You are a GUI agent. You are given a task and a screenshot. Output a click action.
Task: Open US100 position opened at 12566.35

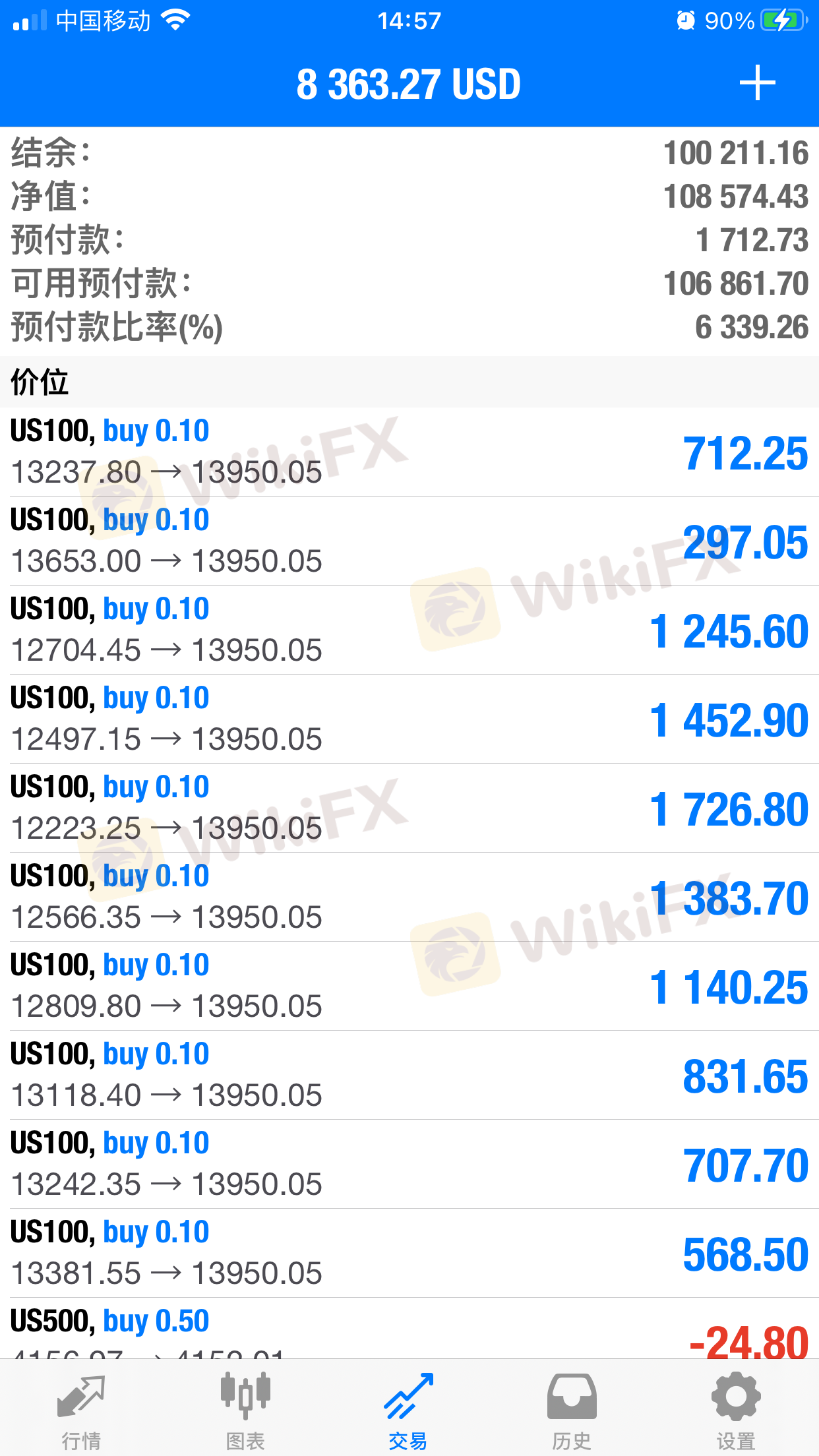click(409, 897)
